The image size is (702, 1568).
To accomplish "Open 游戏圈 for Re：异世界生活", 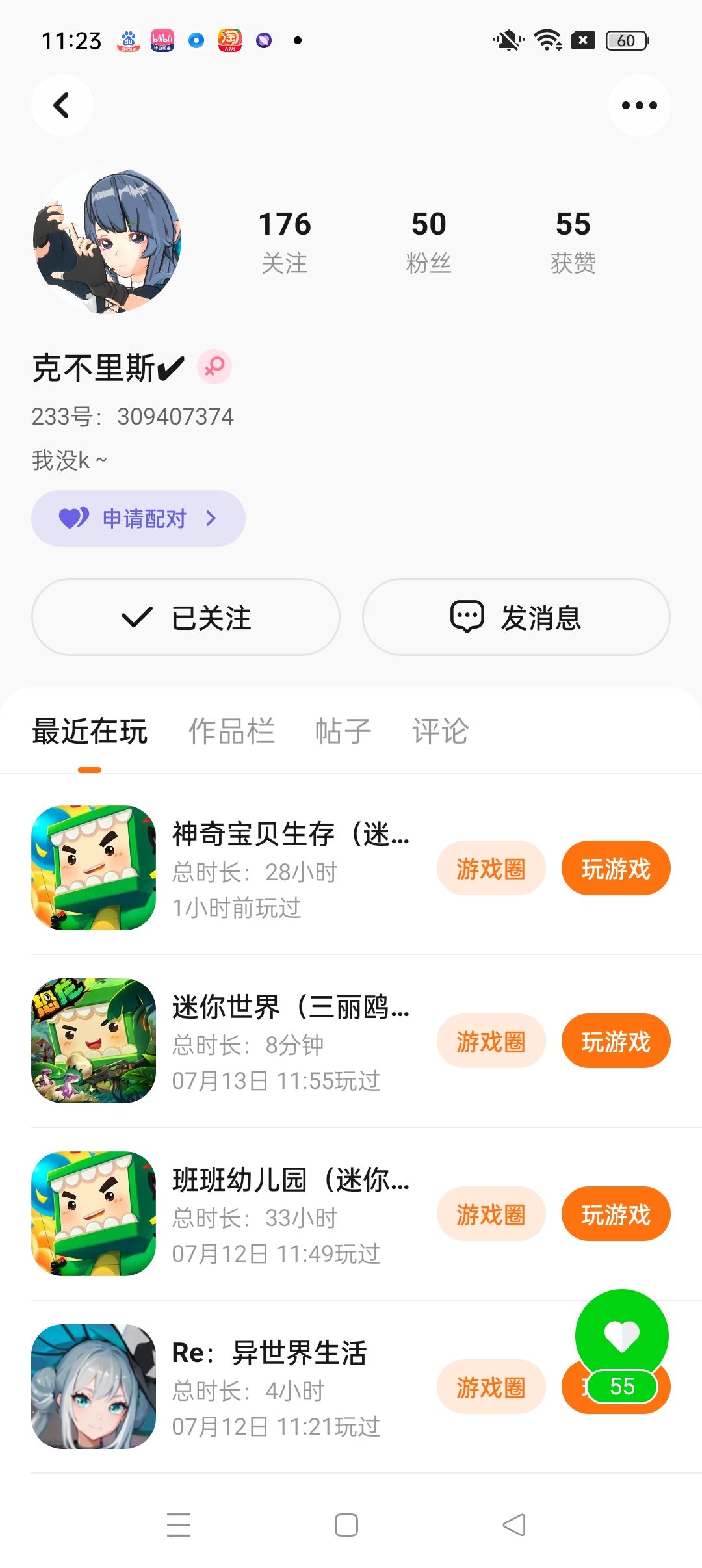I will click(491, 1387).
